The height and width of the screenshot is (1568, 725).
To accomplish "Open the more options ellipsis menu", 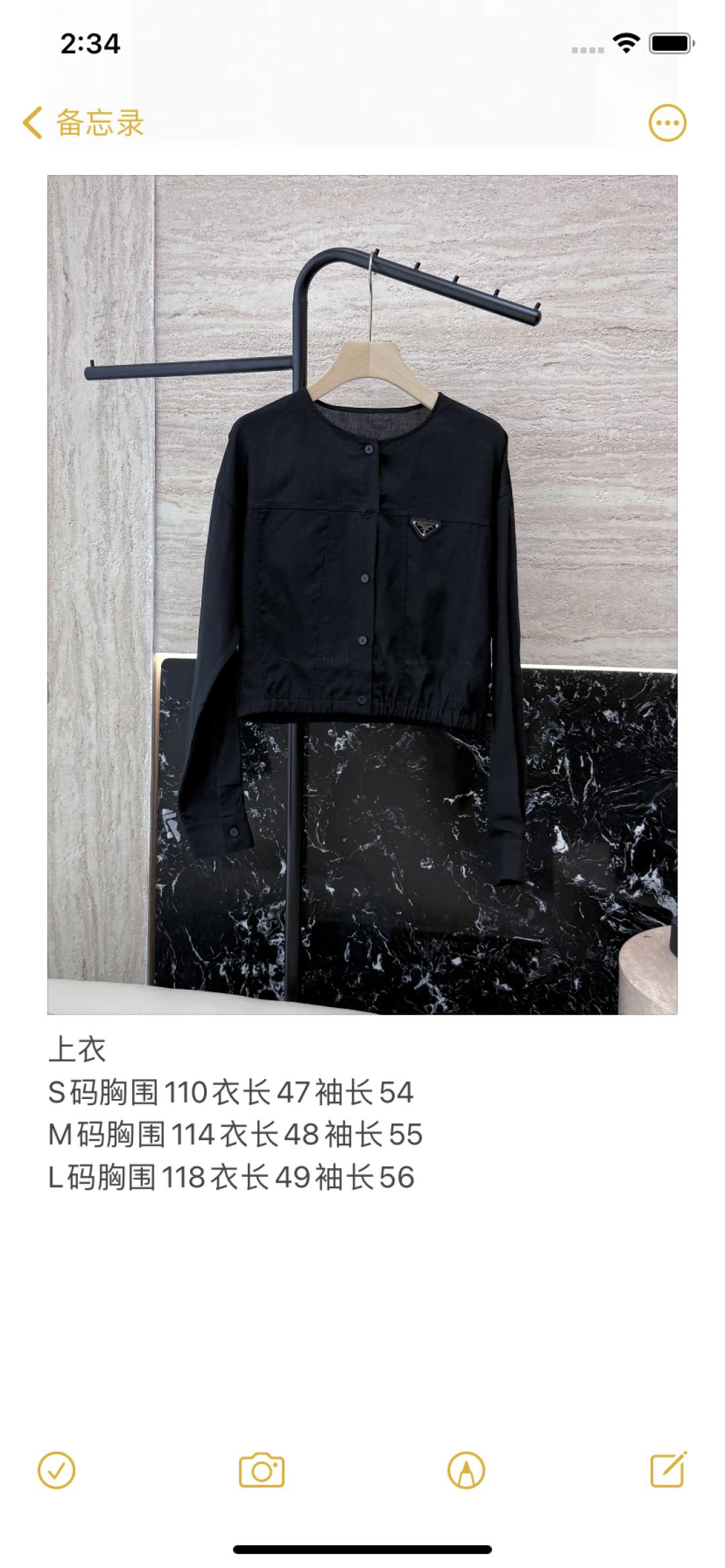I will [667, 123].
